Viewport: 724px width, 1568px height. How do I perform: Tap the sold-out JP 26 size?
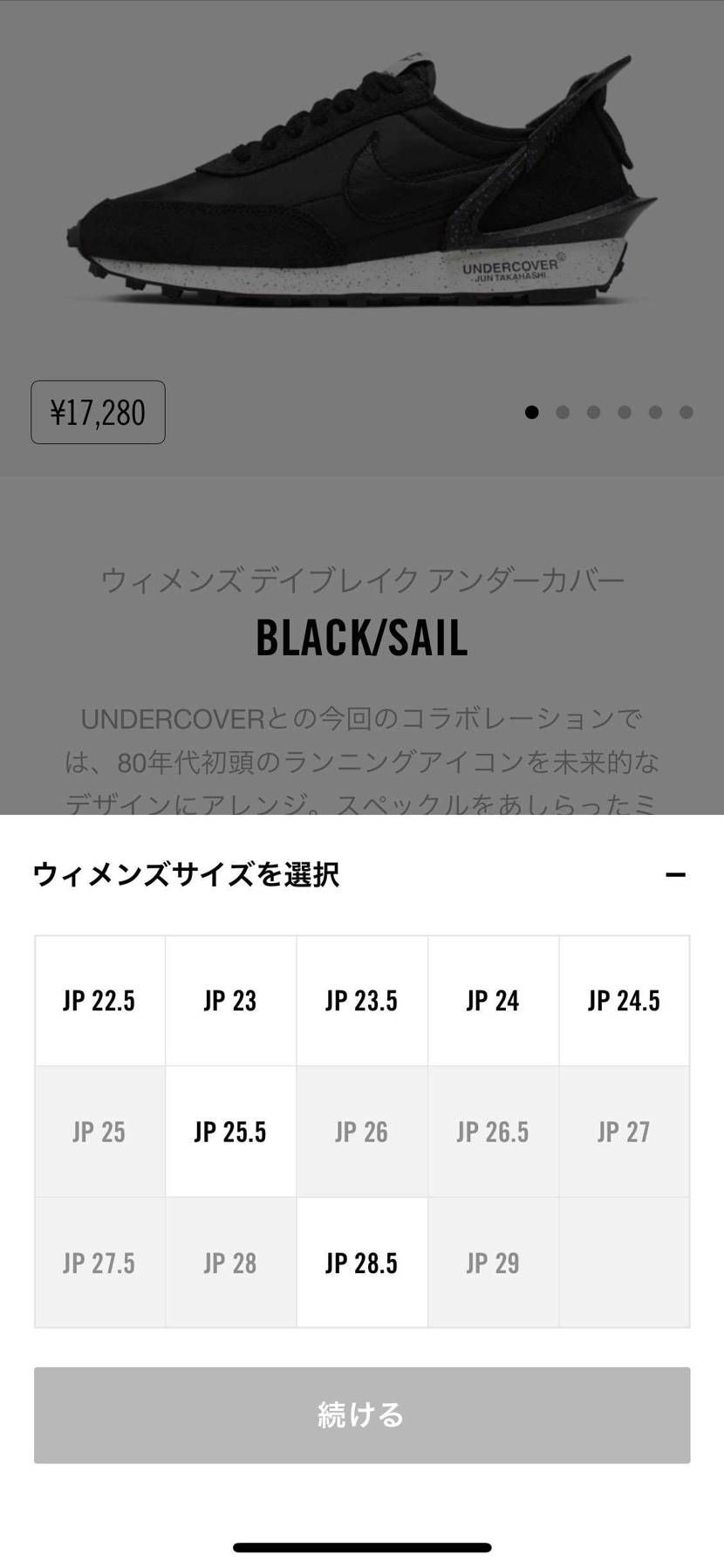point(361,1132)
